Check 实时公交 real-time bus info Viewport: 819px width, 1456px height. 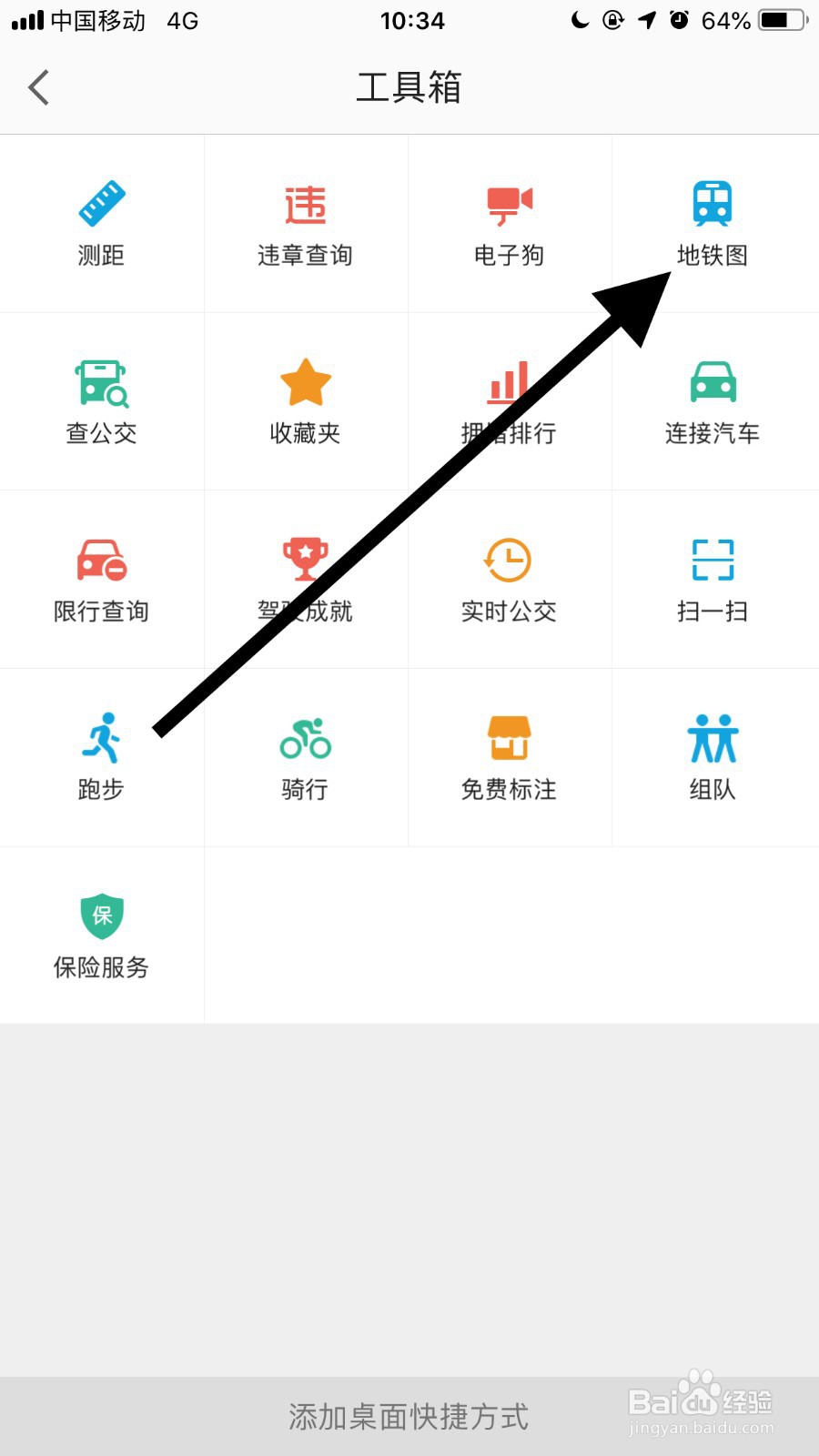tap(510, 579)
